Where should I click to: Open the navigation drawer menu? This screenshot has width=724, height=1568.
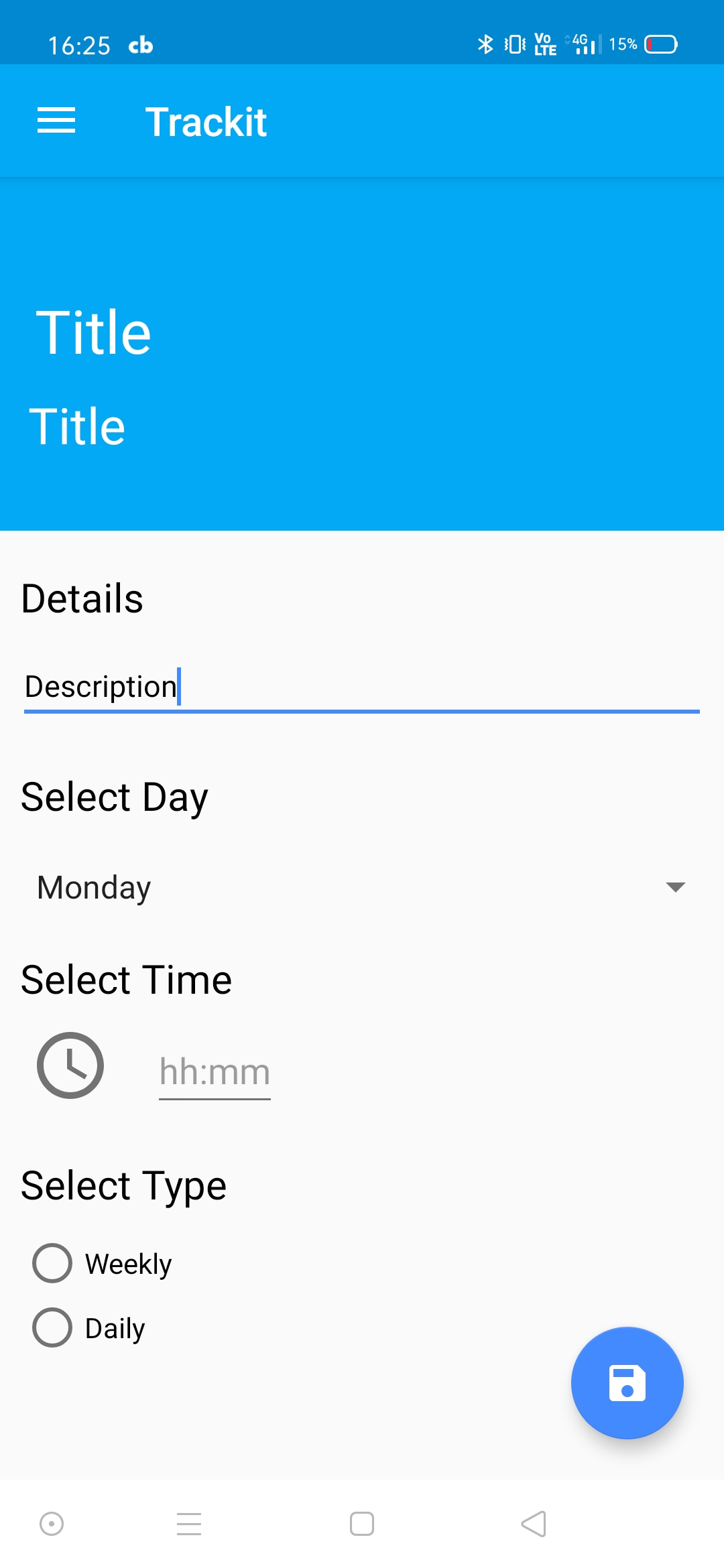point(56,121)
